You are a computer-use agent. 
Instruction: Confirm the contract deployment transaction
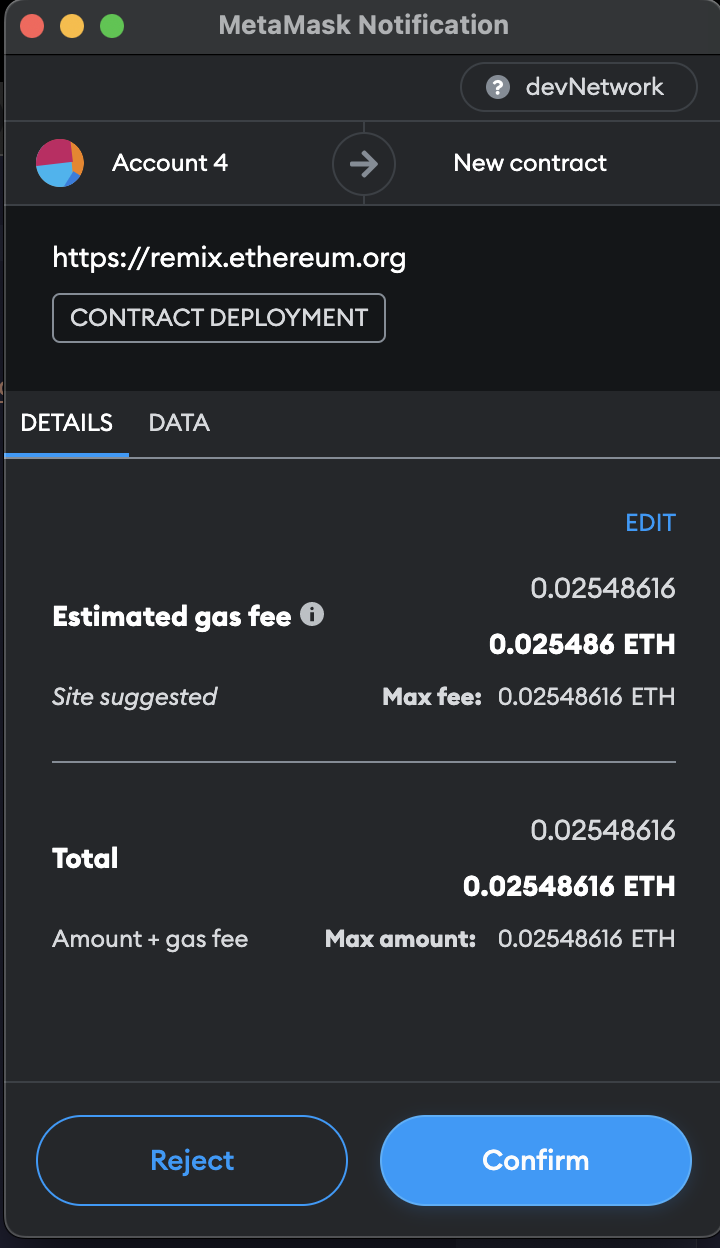tap(535, 1160)
